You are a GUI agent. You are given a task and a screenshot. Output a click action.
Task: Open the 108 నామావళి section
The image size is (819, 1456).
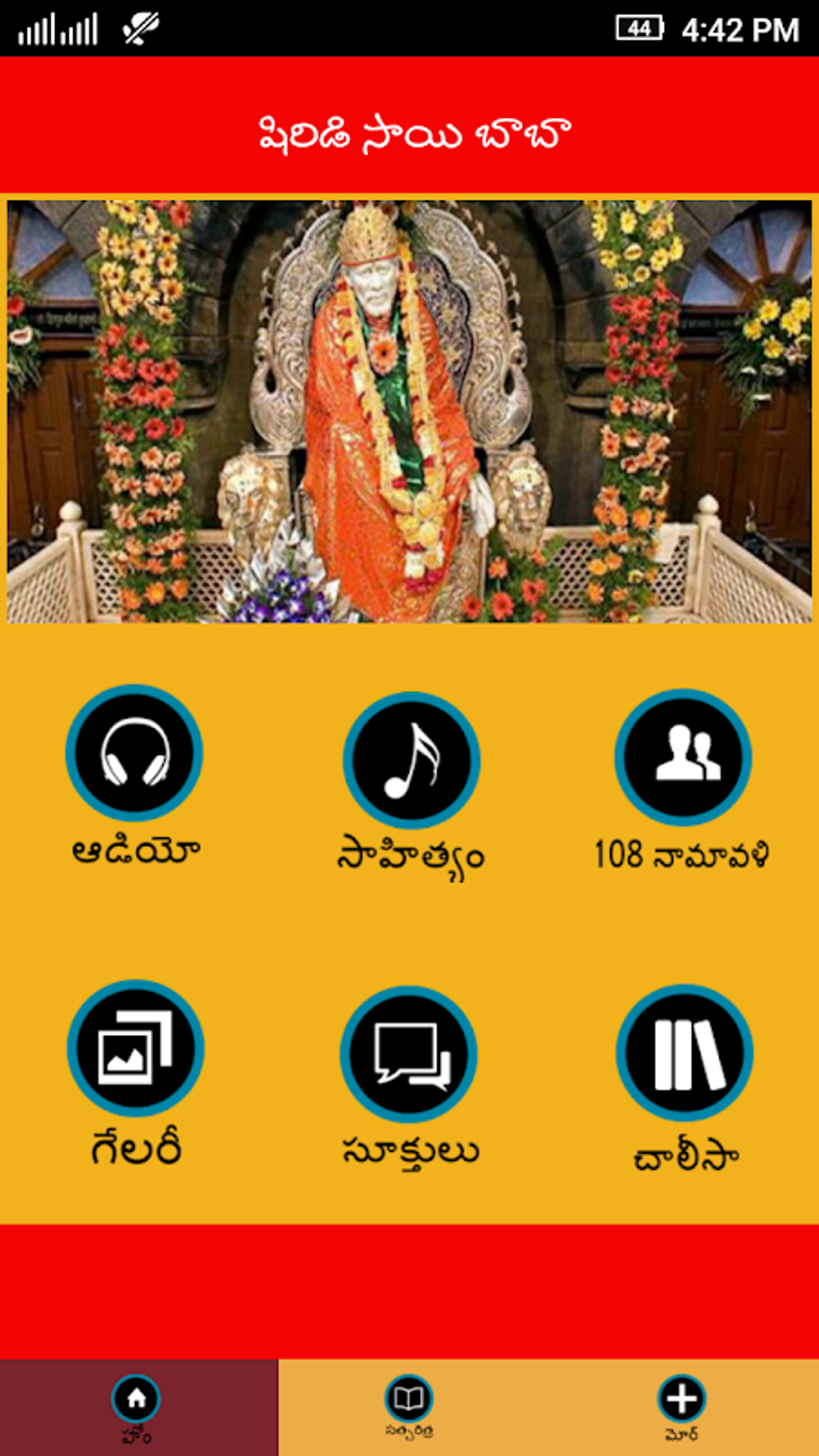(683, 757)
